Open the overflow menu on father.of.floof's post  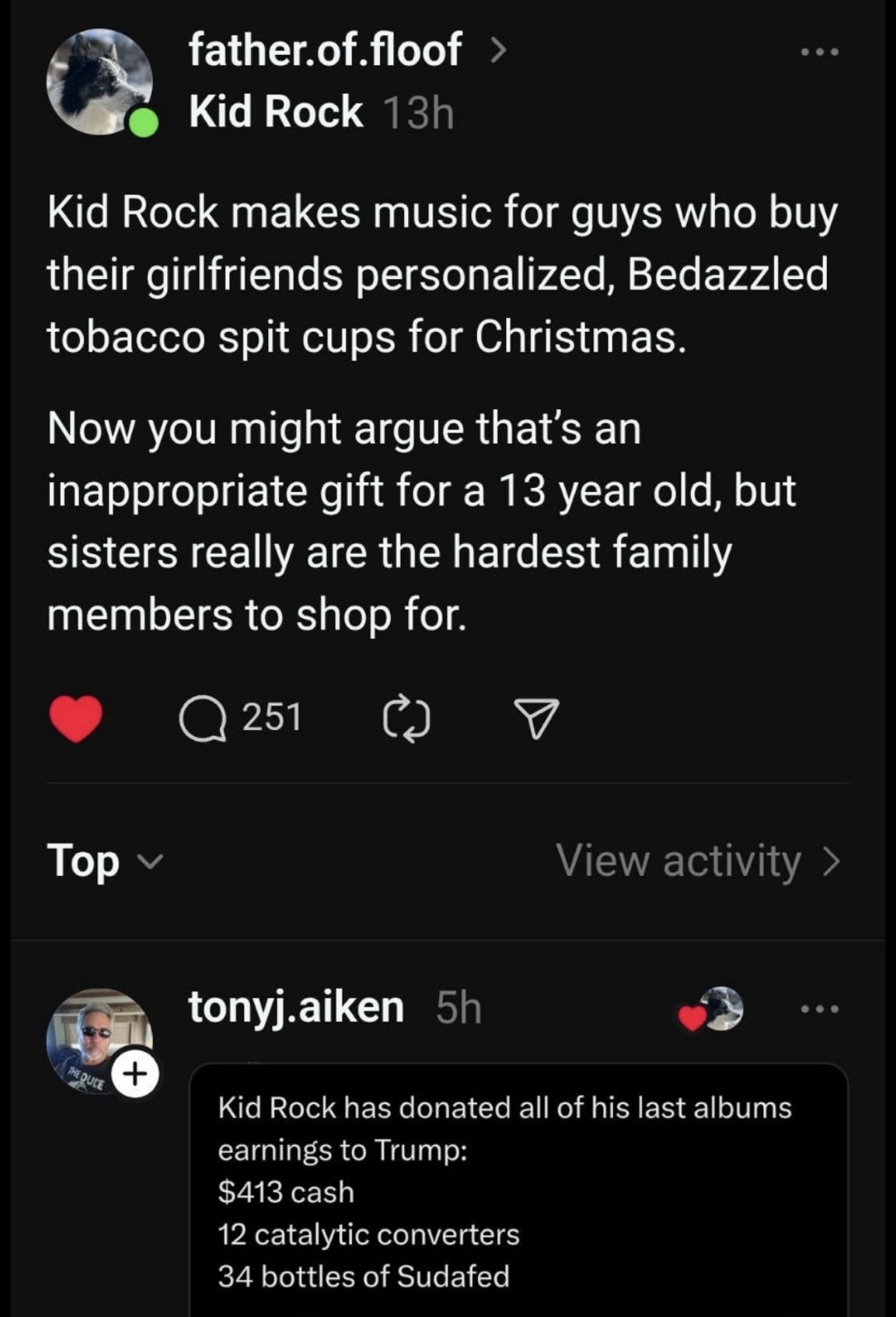coord(820,53)
